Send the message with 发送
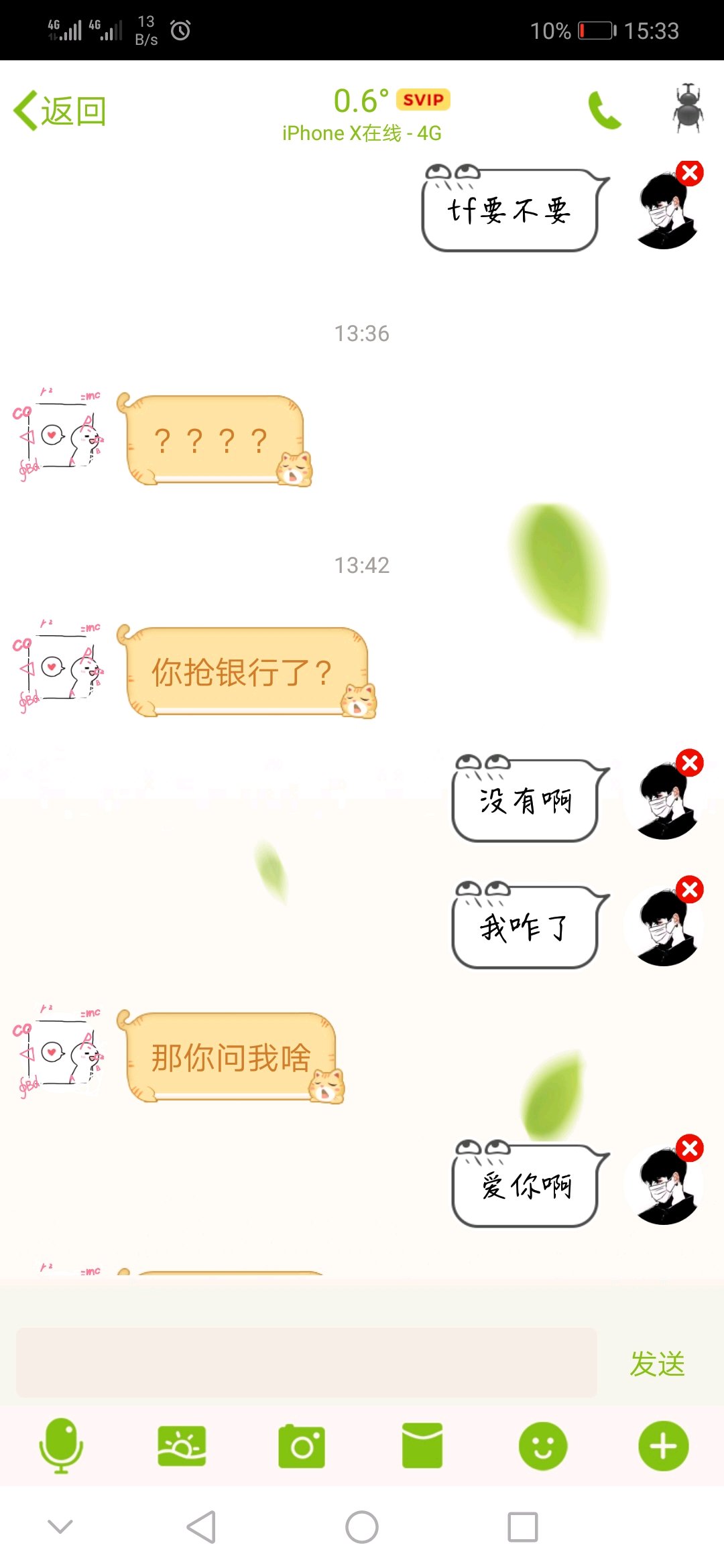Viewport: 724px width, 1568px height. [658, 1364]
